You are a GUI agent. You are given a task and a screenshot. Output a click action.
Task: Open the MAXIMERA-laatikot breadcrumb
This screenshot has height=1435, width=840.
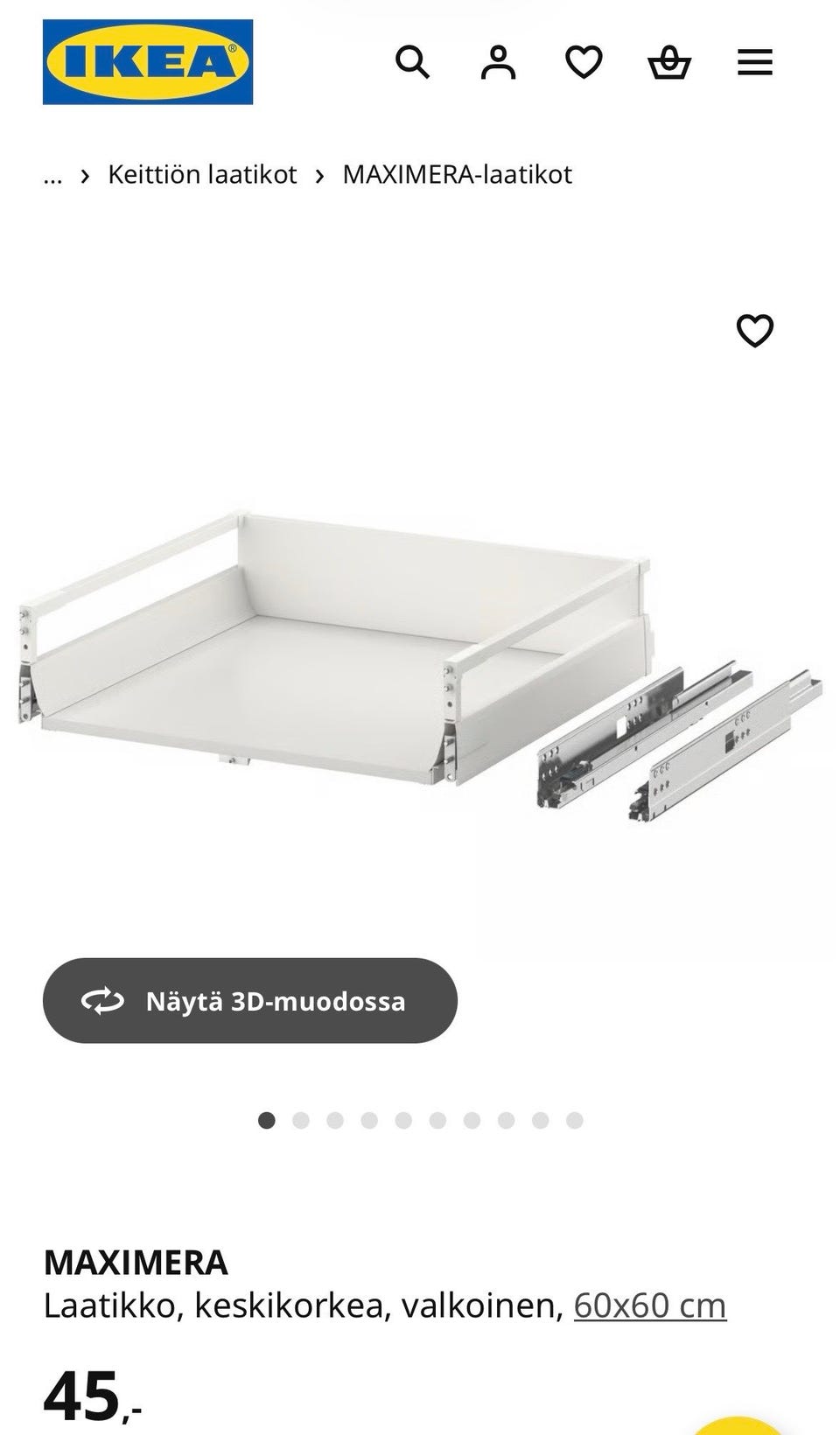click(x=457, y=175)
